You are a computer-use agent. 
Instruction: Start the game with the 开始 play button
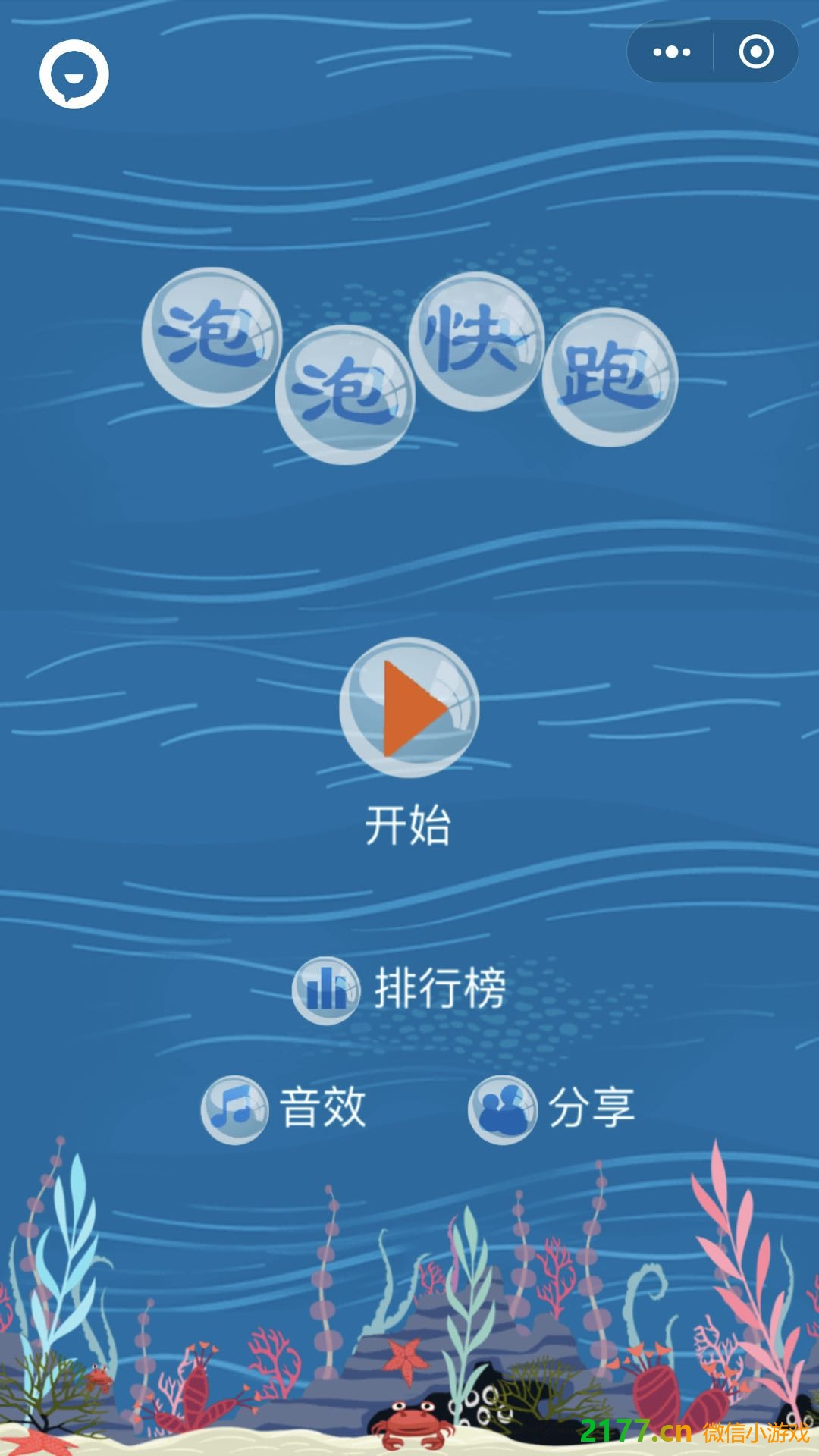(x=409, y=707)
